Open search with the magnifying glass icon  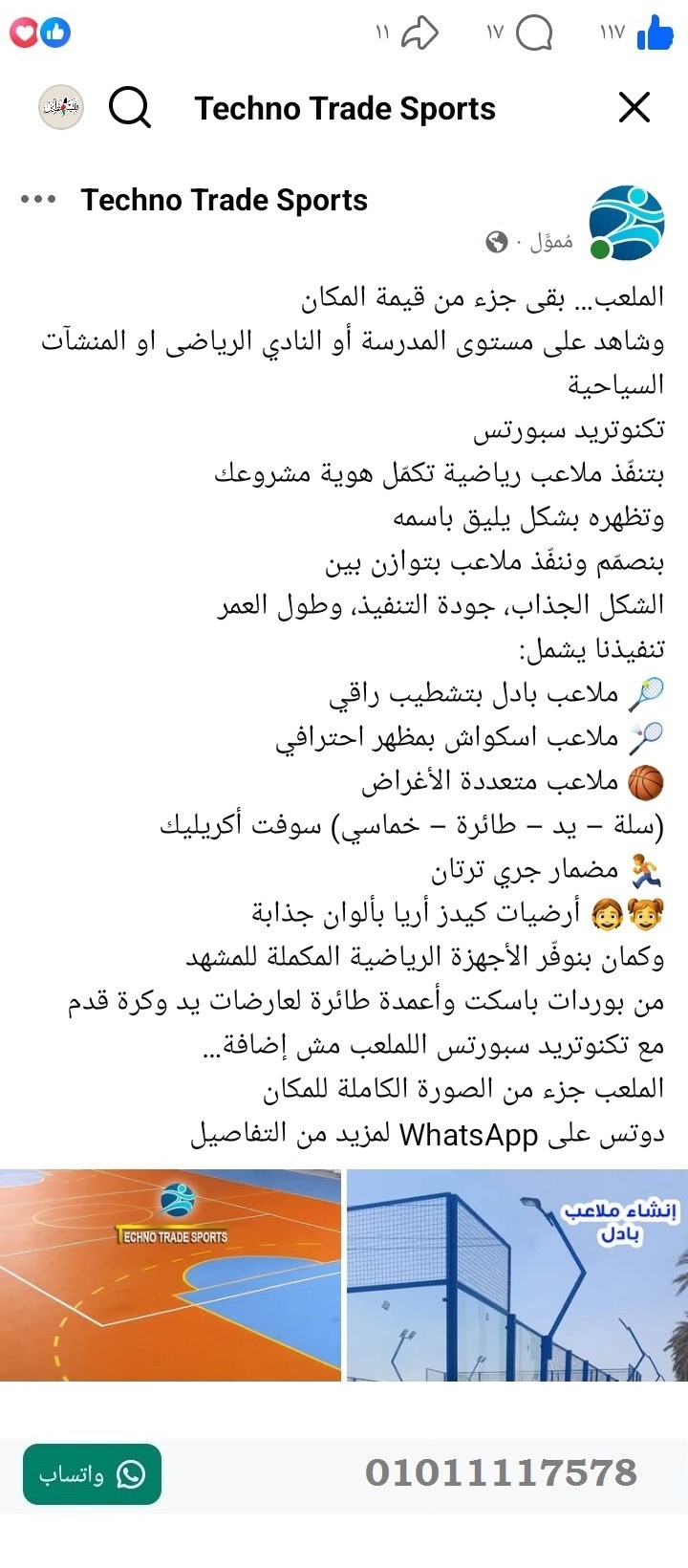click(x=131, y=107)
